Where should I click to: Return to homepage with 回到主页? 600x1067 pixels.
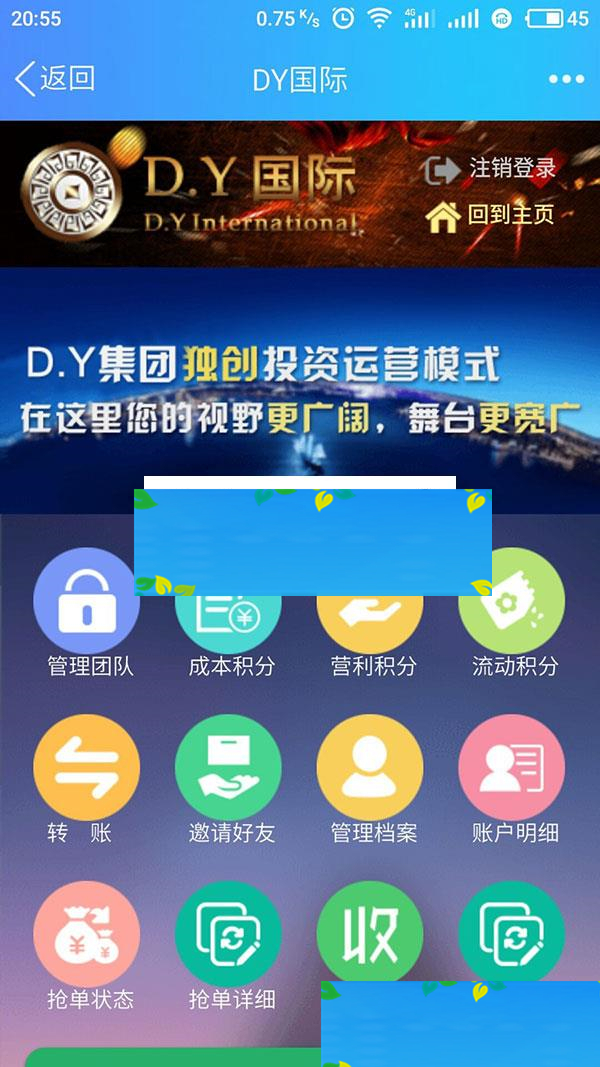491,215
